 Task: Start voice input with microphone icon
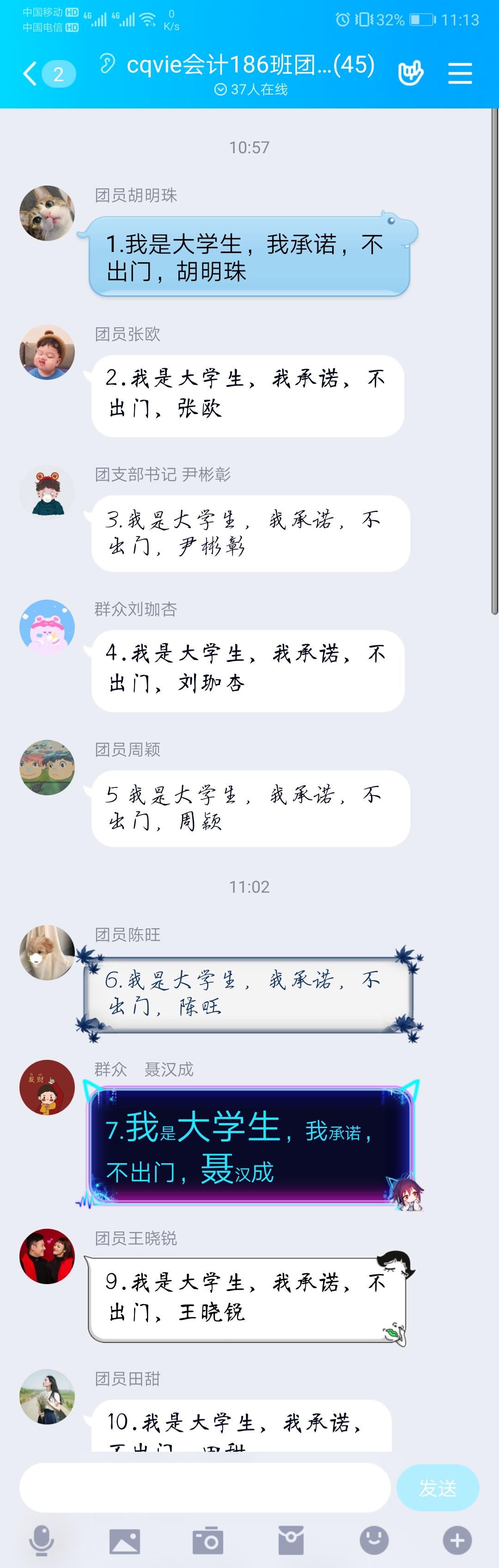pyautogui.click(x=42, y=1541)
